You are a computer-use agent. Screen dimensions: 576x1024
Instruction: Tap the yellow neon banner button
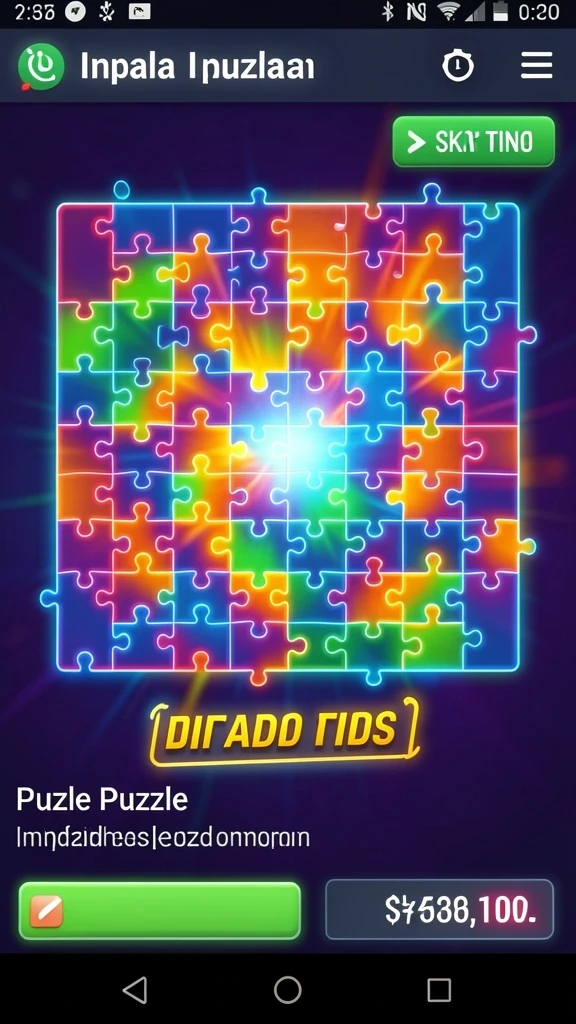click(283, 731)
